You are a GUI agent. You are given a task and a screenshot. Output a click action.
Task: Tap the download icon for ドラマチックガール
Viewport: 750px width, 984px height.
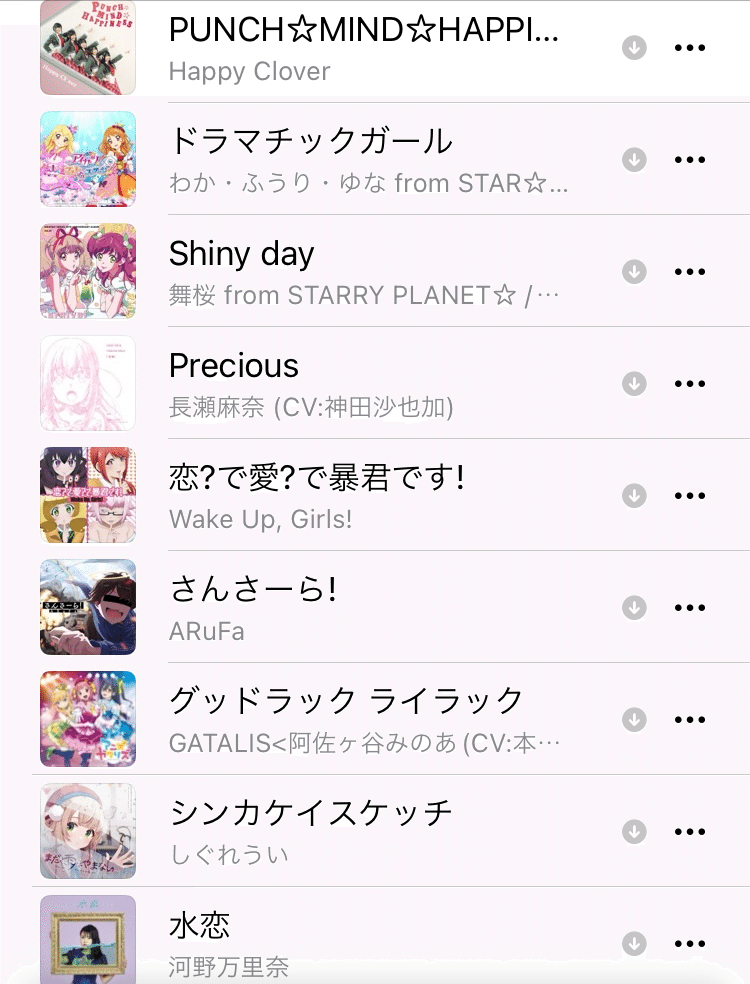pos(633,159)
